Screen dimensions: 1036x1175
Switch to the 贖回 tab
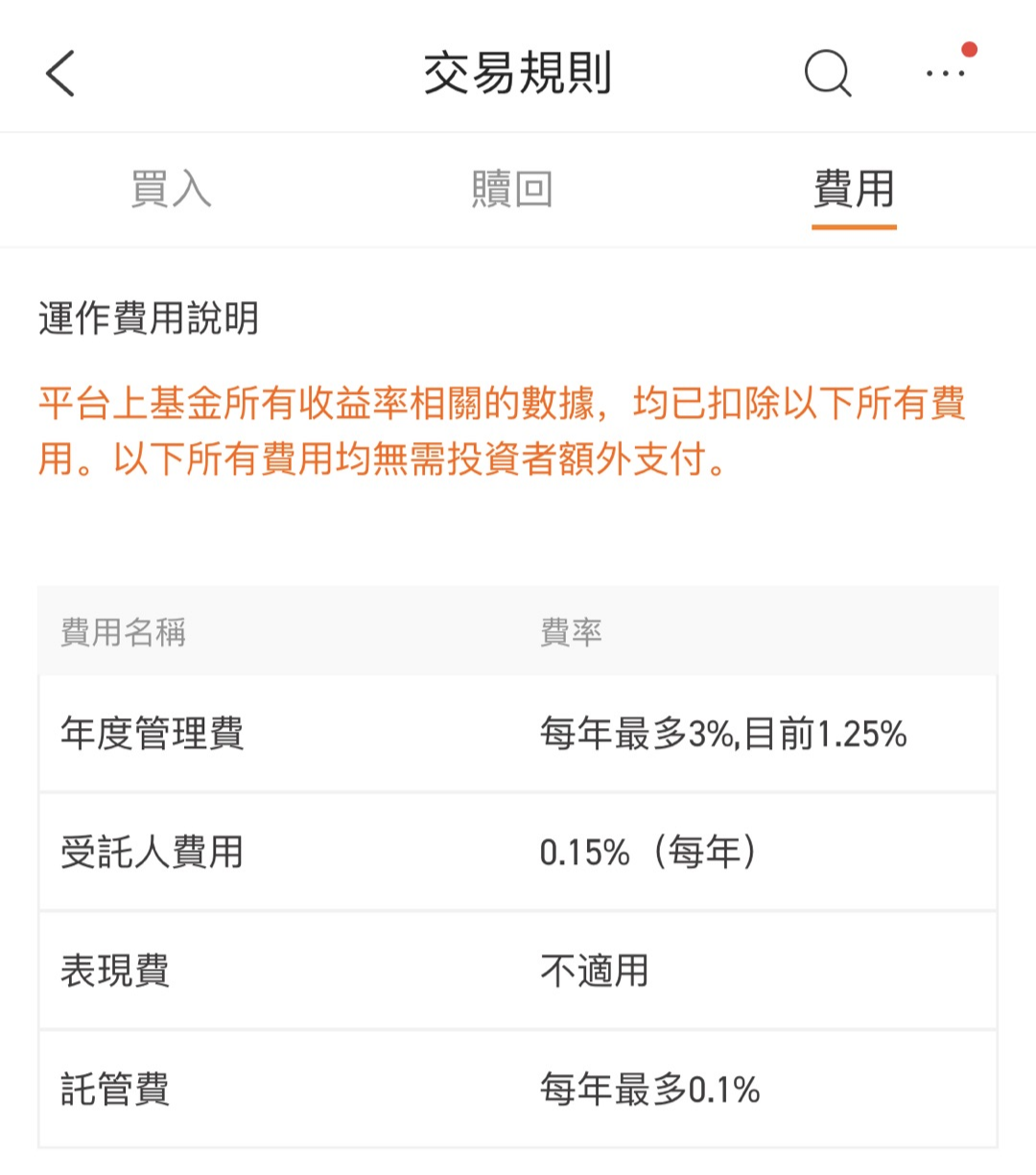[x=511, y=190]
